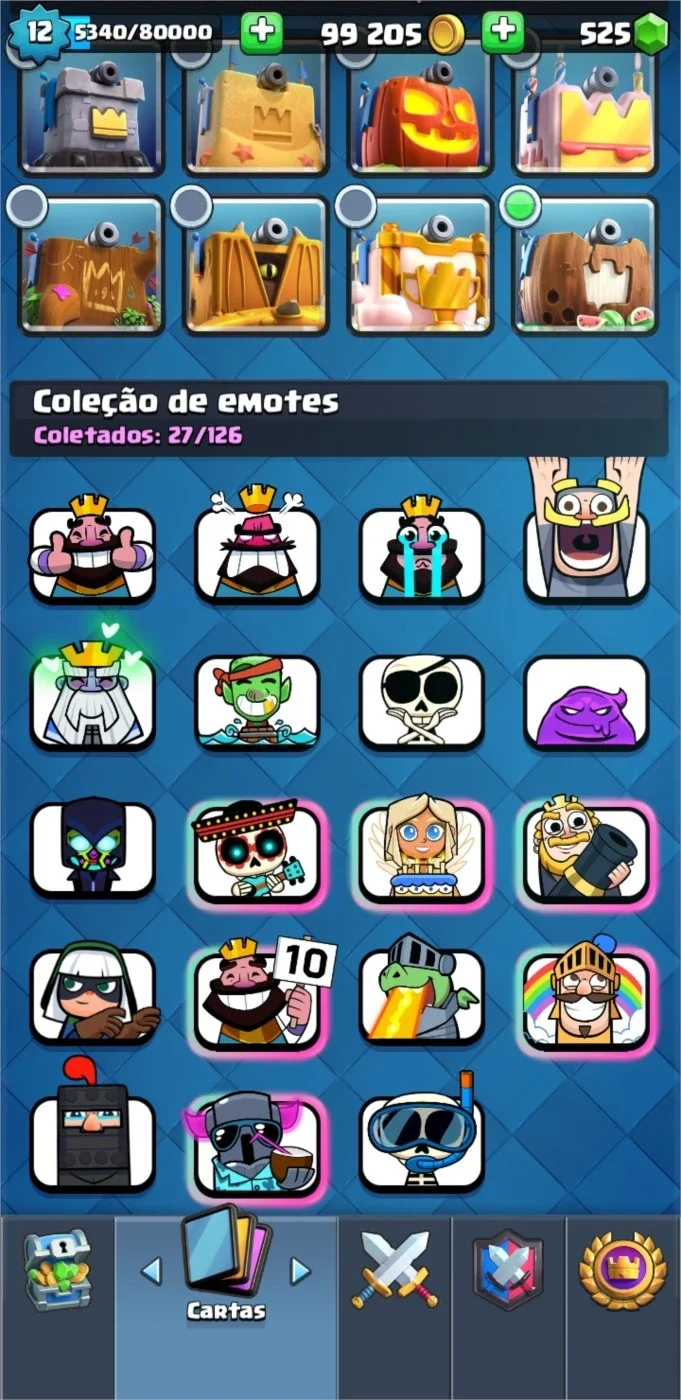Select the gold trophy tower skin
681x1400 pixels.
[421, 265]
